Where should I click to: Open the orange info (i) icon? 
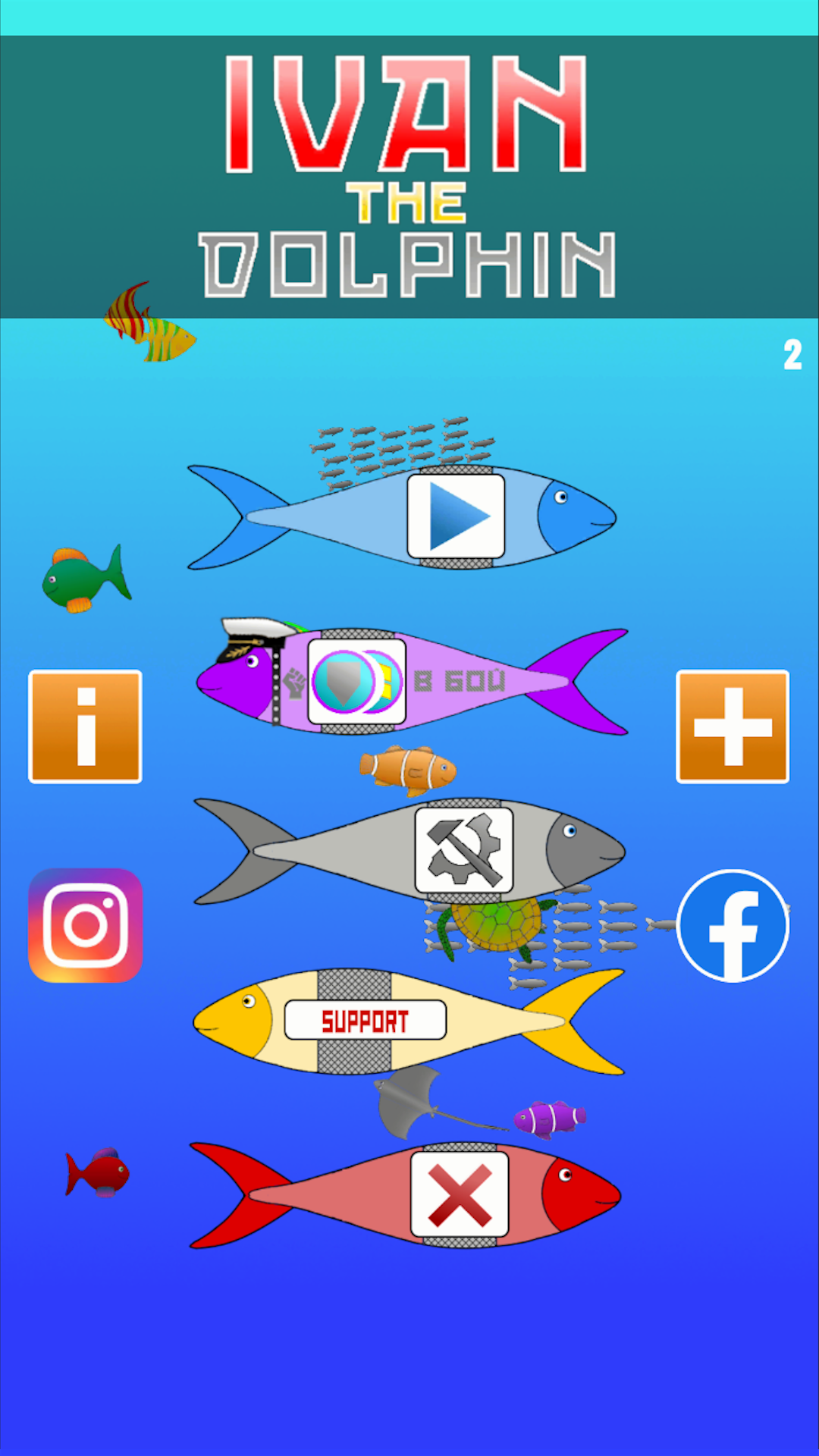[84, 726]
